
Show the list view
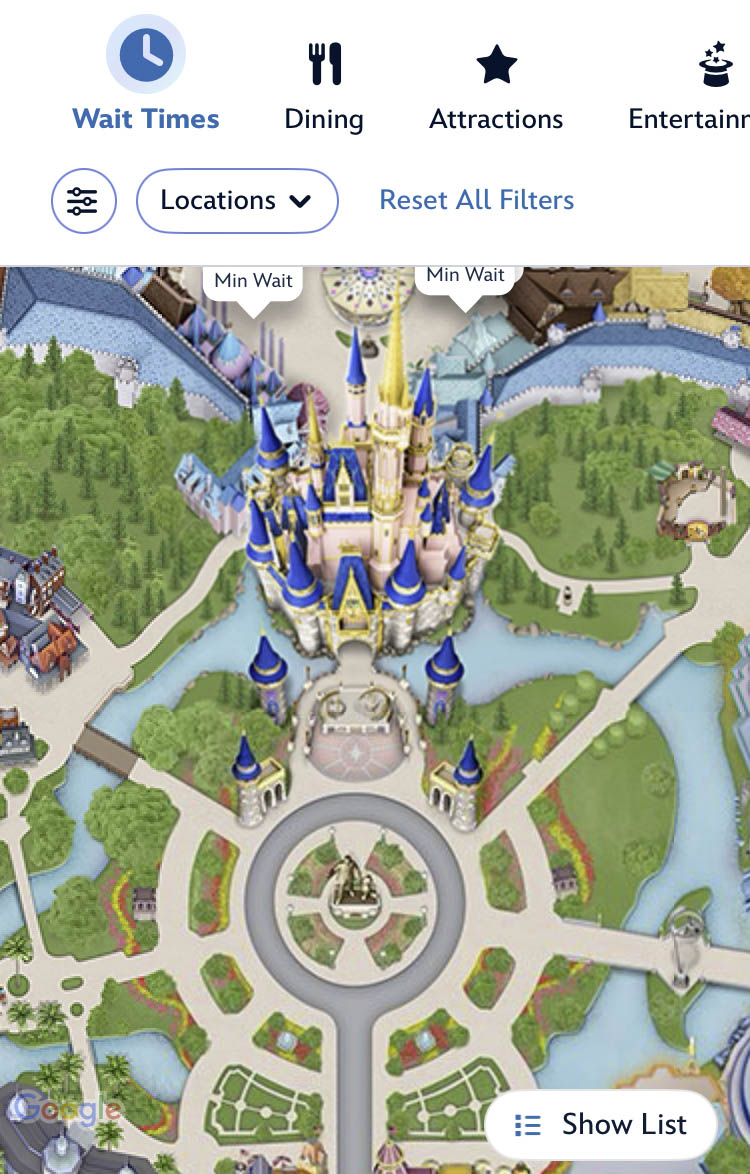coord(601,1124)
